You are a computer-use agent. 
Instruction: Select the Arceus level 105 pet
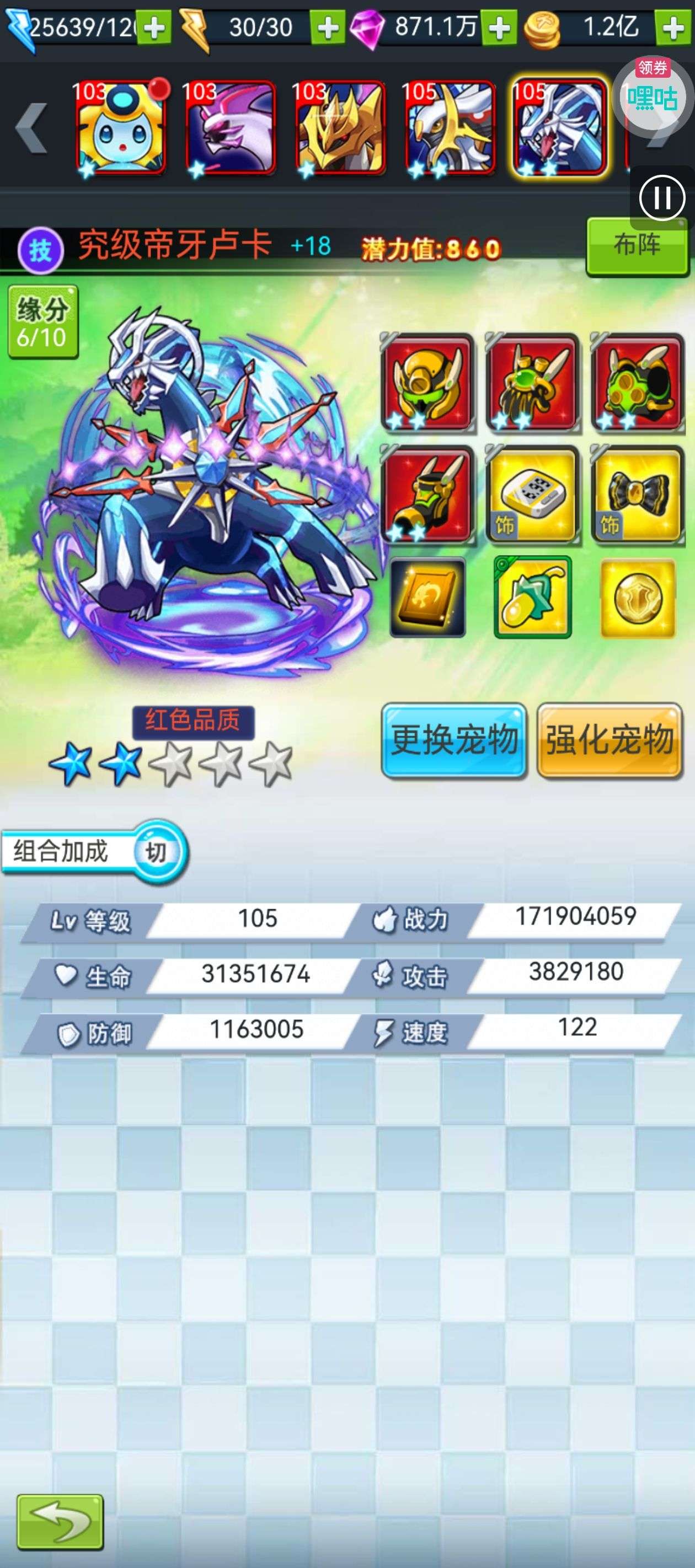click(x=450, y=128)
